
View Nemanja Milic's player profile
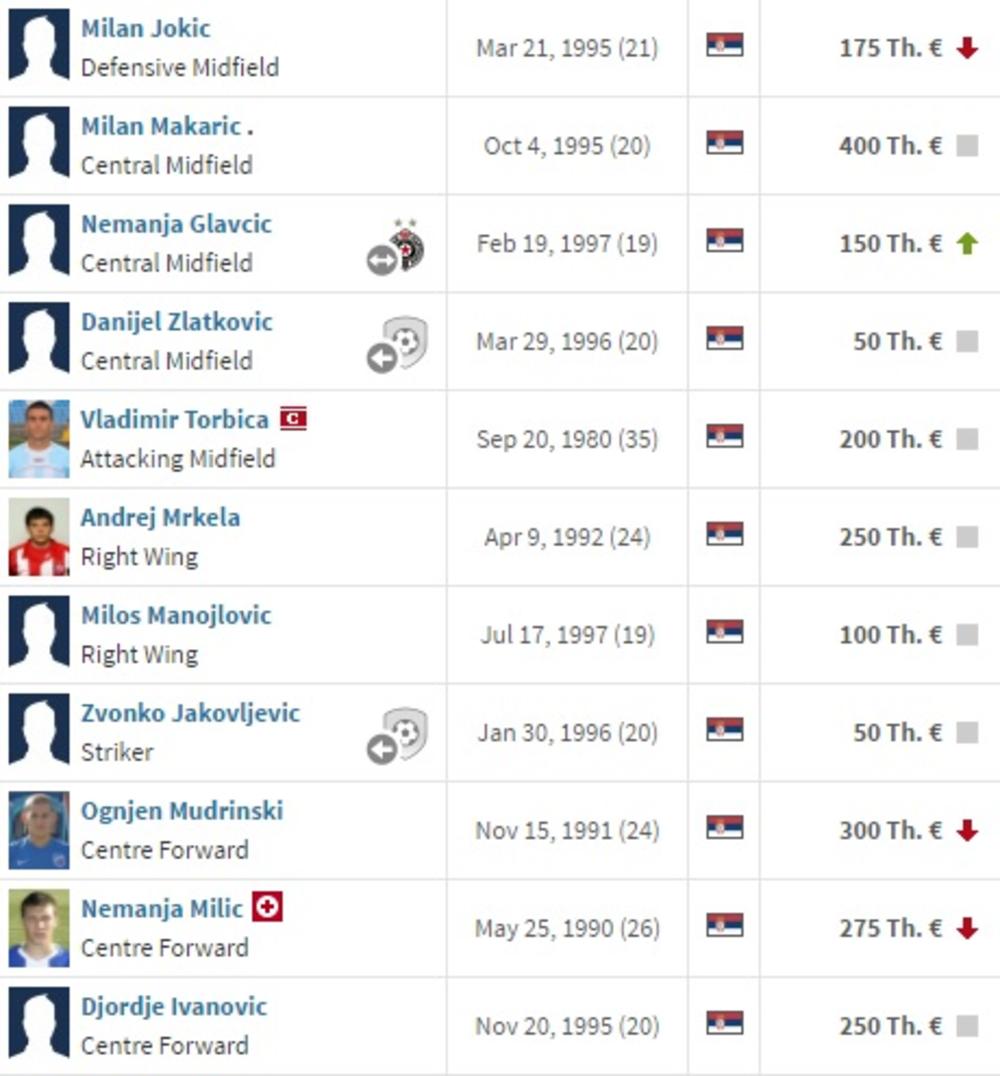162,909
